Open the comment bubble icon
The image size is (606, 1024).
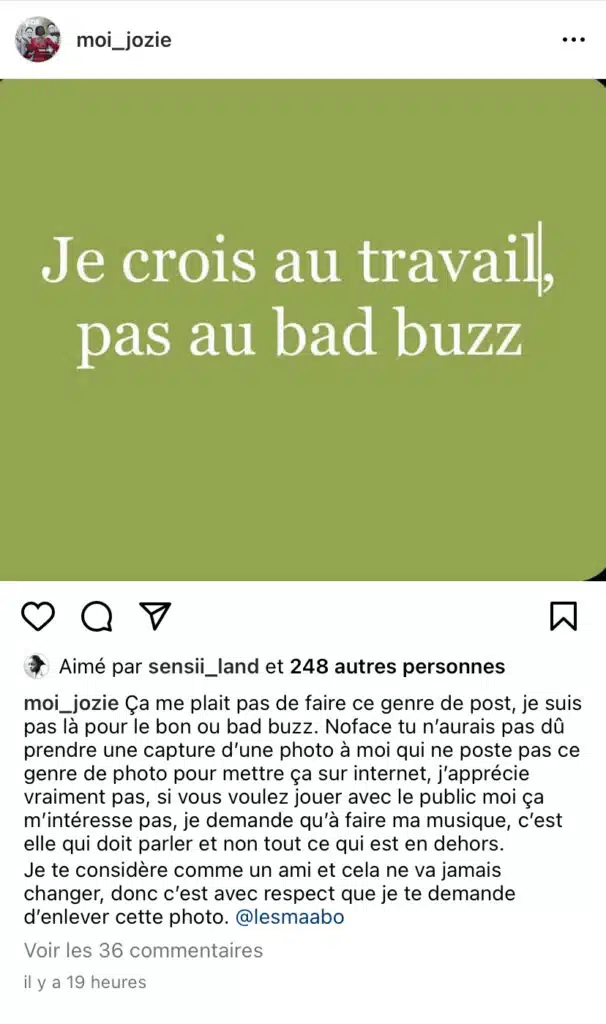pyautogui.click(x=97, y=617)
